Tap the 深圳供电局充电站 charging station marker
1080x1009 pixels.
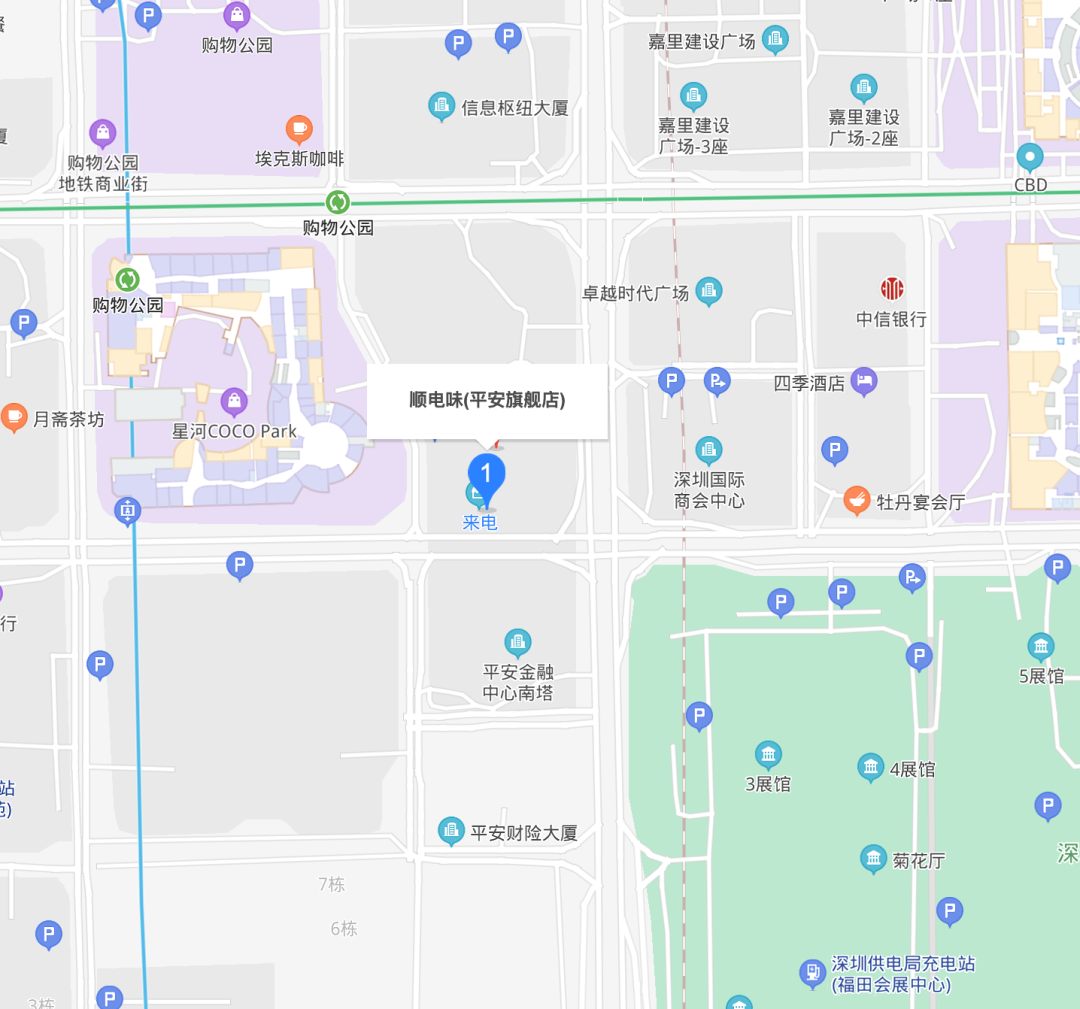pos(812,972)
